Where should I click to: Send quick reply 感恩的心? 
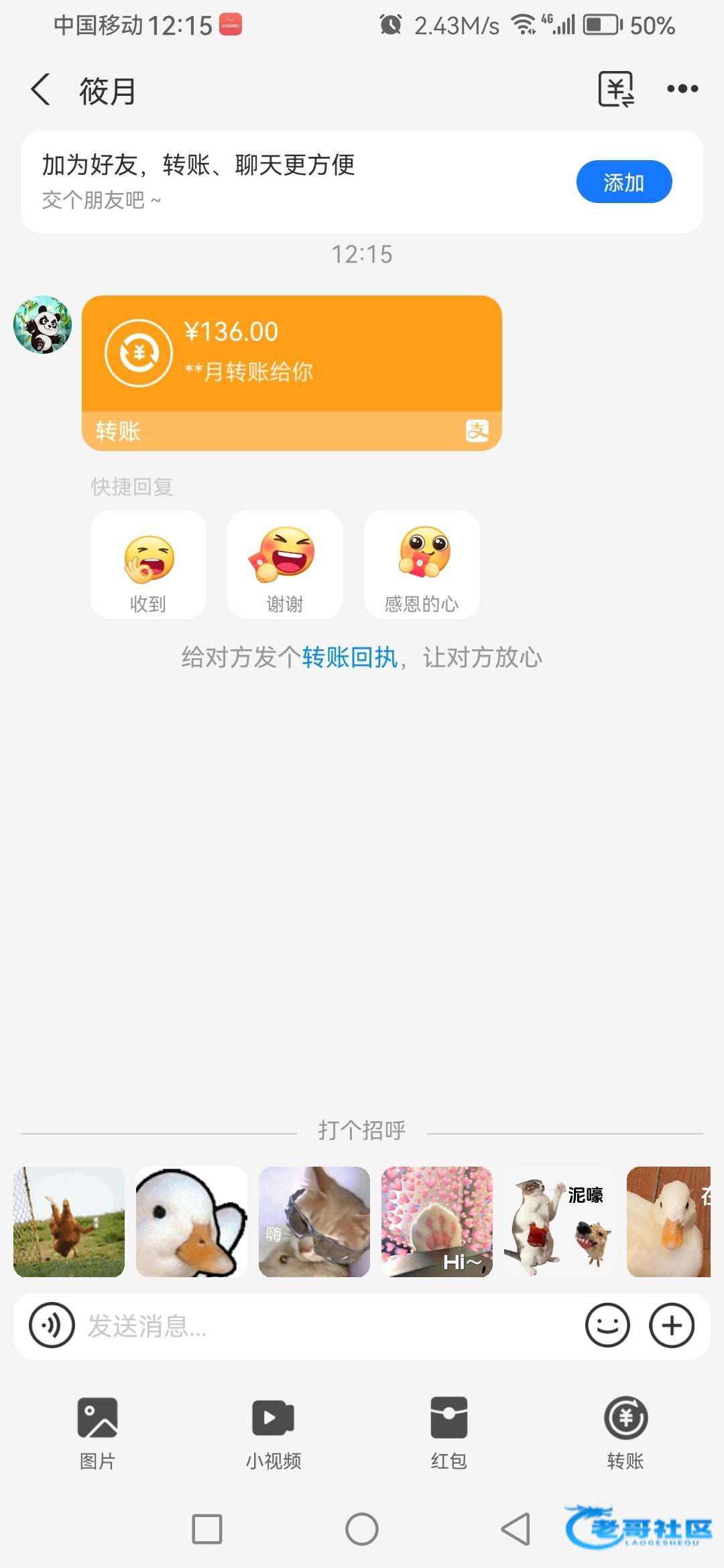(422, 564)
